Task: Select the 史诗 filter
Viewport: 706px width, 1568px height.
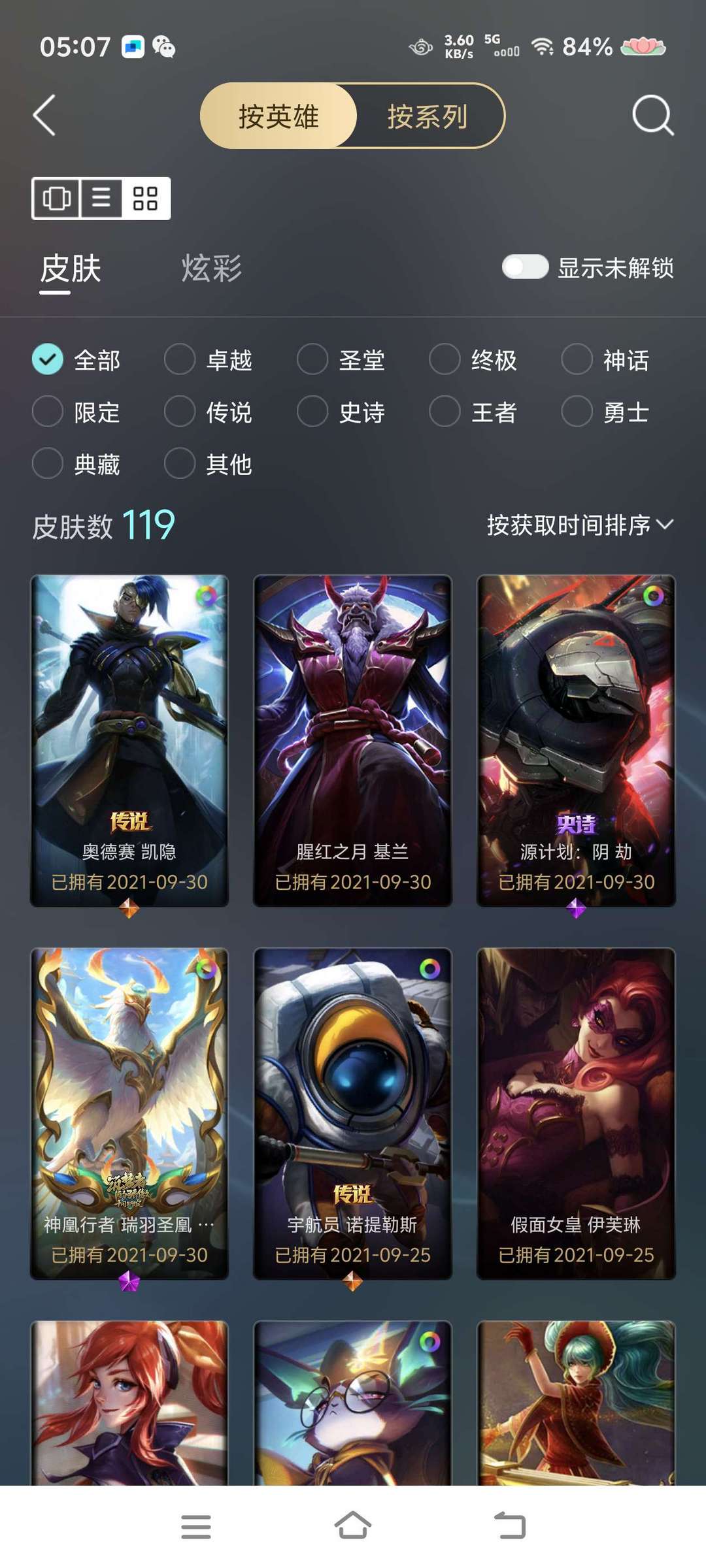Action: click(341, 412)
